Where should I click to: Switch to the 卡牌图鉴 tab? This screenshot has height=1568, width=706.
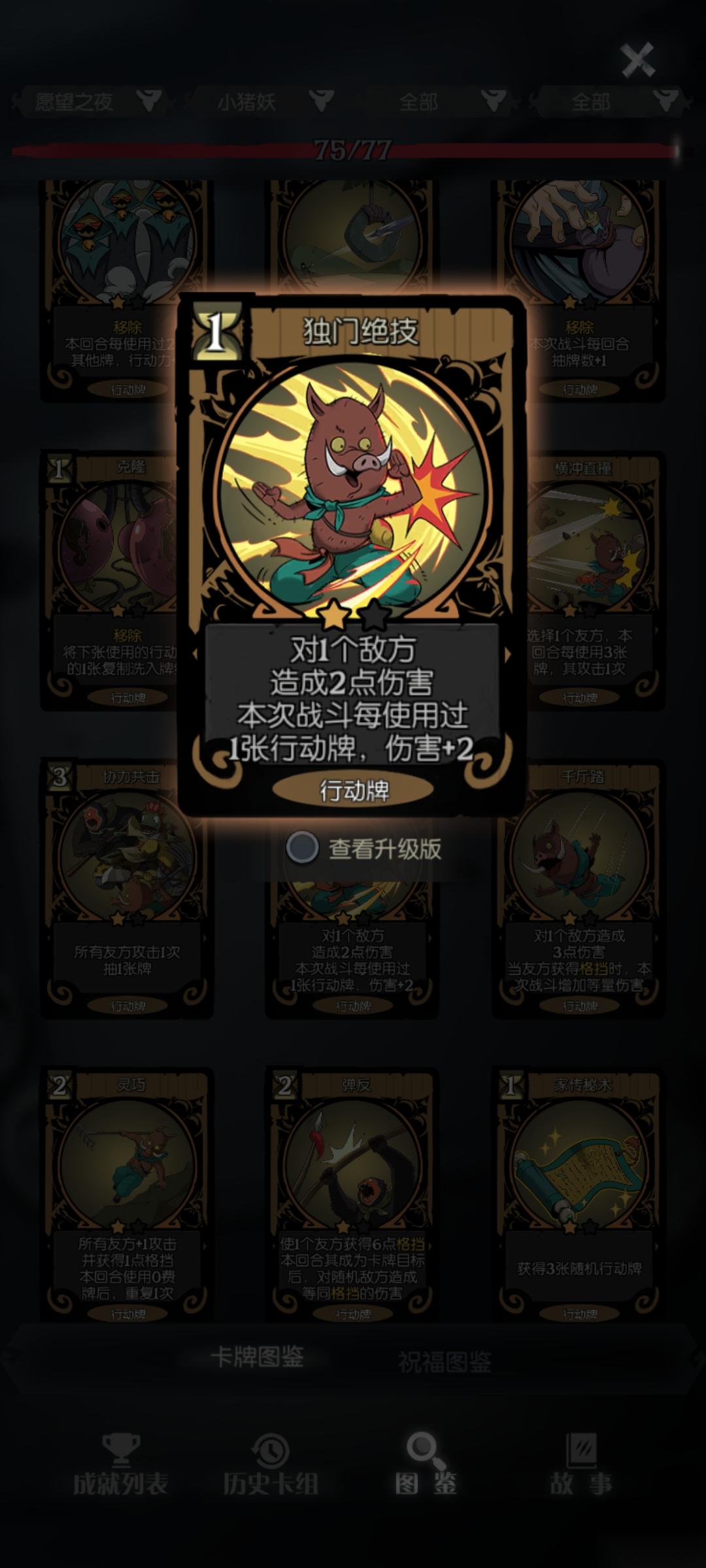(x=257, y=1357)
